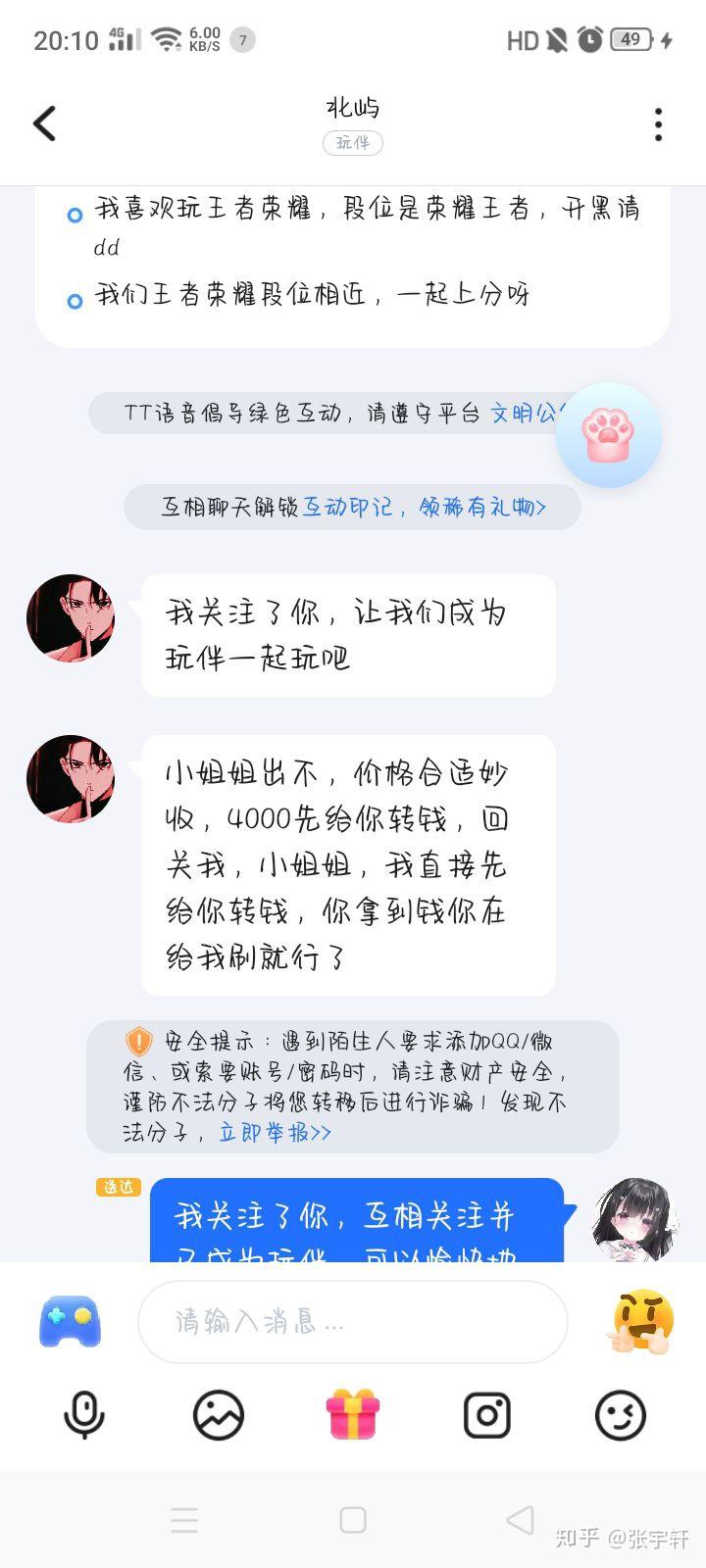Open the three-dot overflow menu
Screen dimensions: 706x1568
(658, 124)
